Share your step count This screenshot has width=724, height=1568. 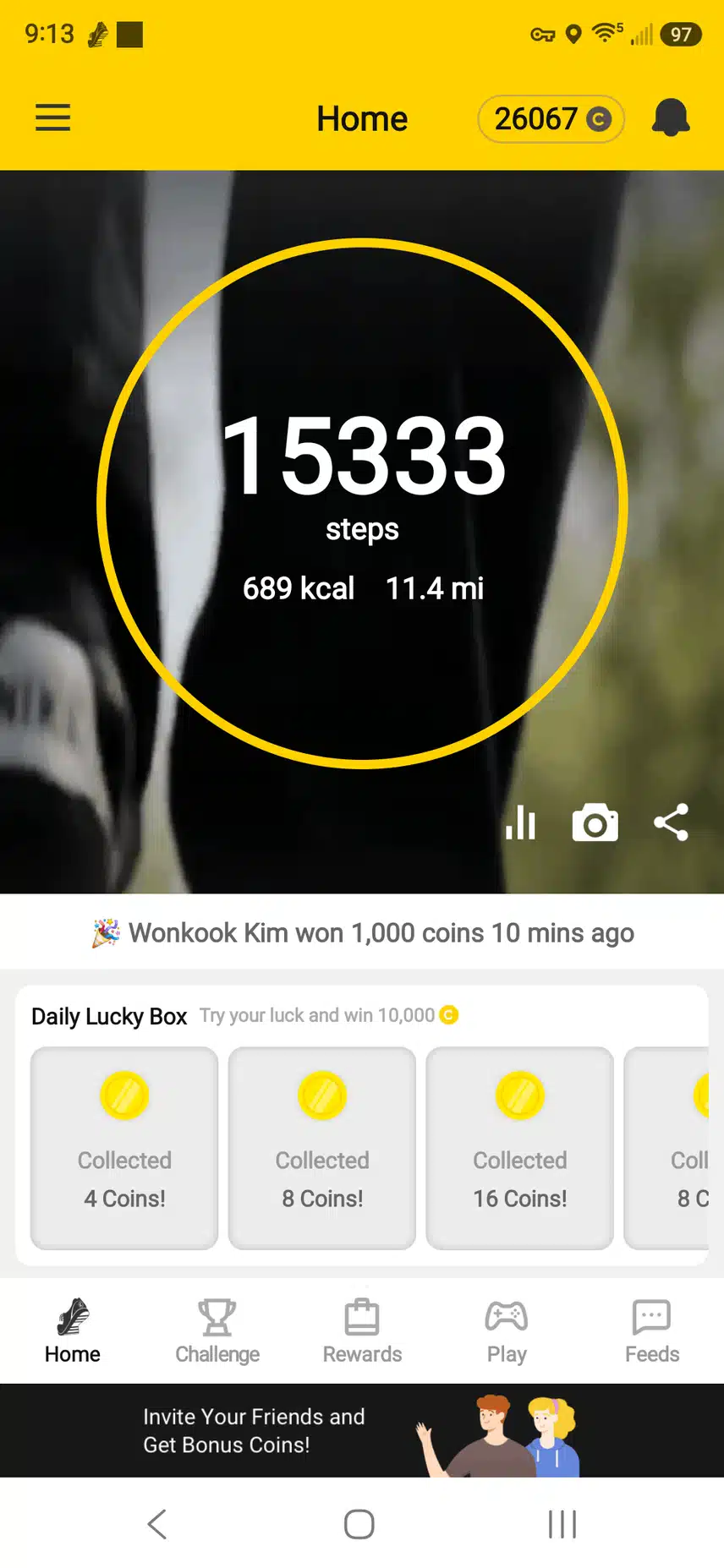tap(671, 822)
